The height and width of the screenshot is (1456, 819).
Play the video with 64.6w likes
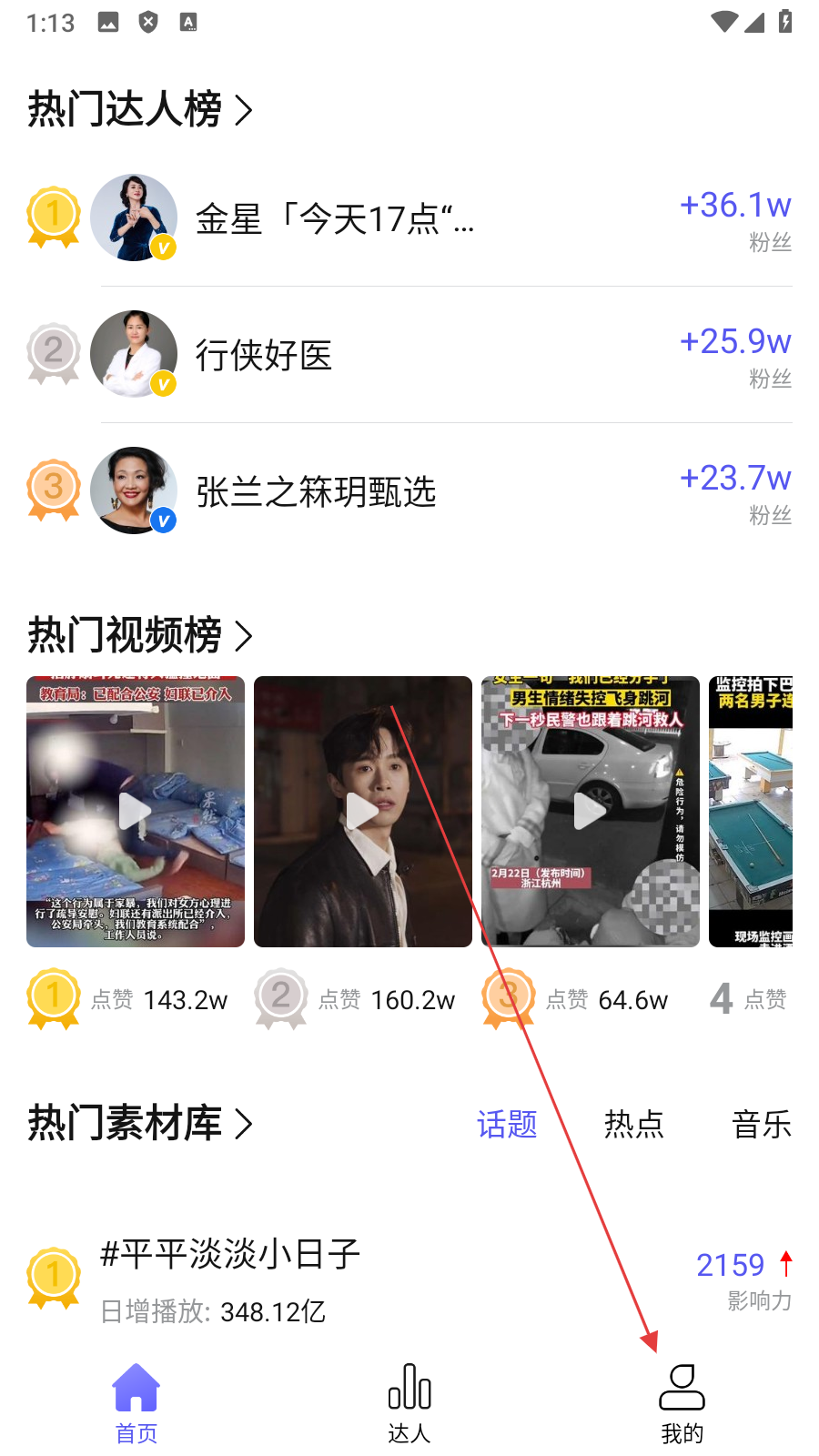(x=591, y=811)
